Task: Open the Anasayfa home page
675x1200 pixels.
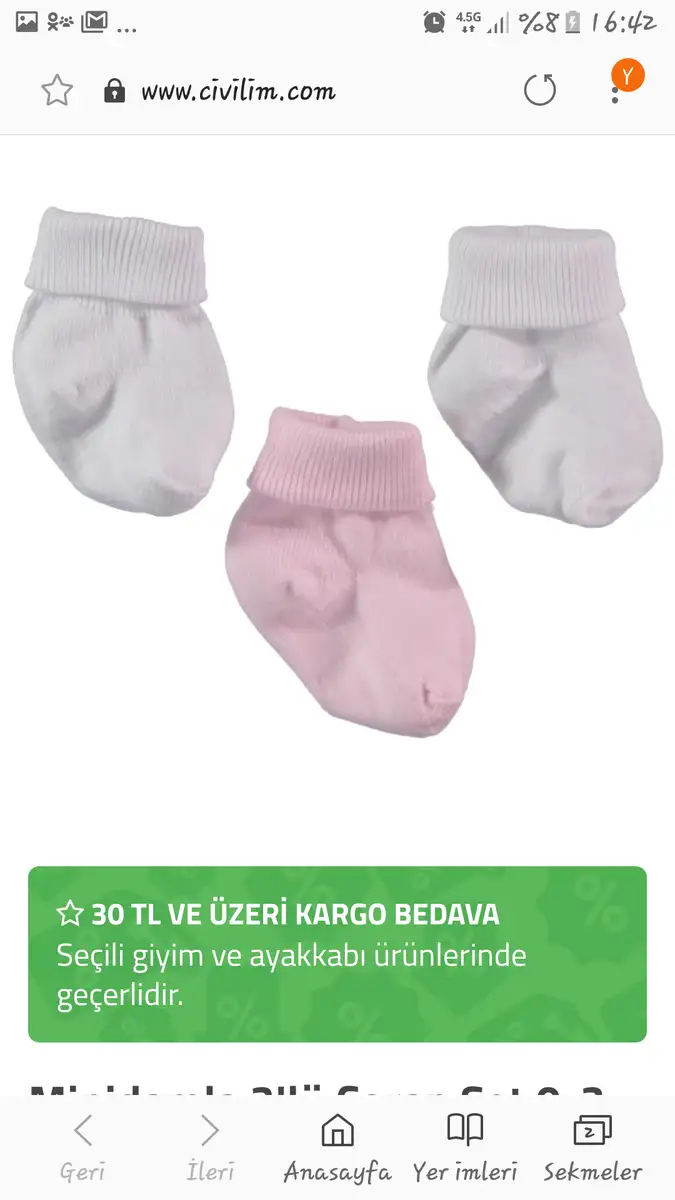Action: coord(337,1148)
